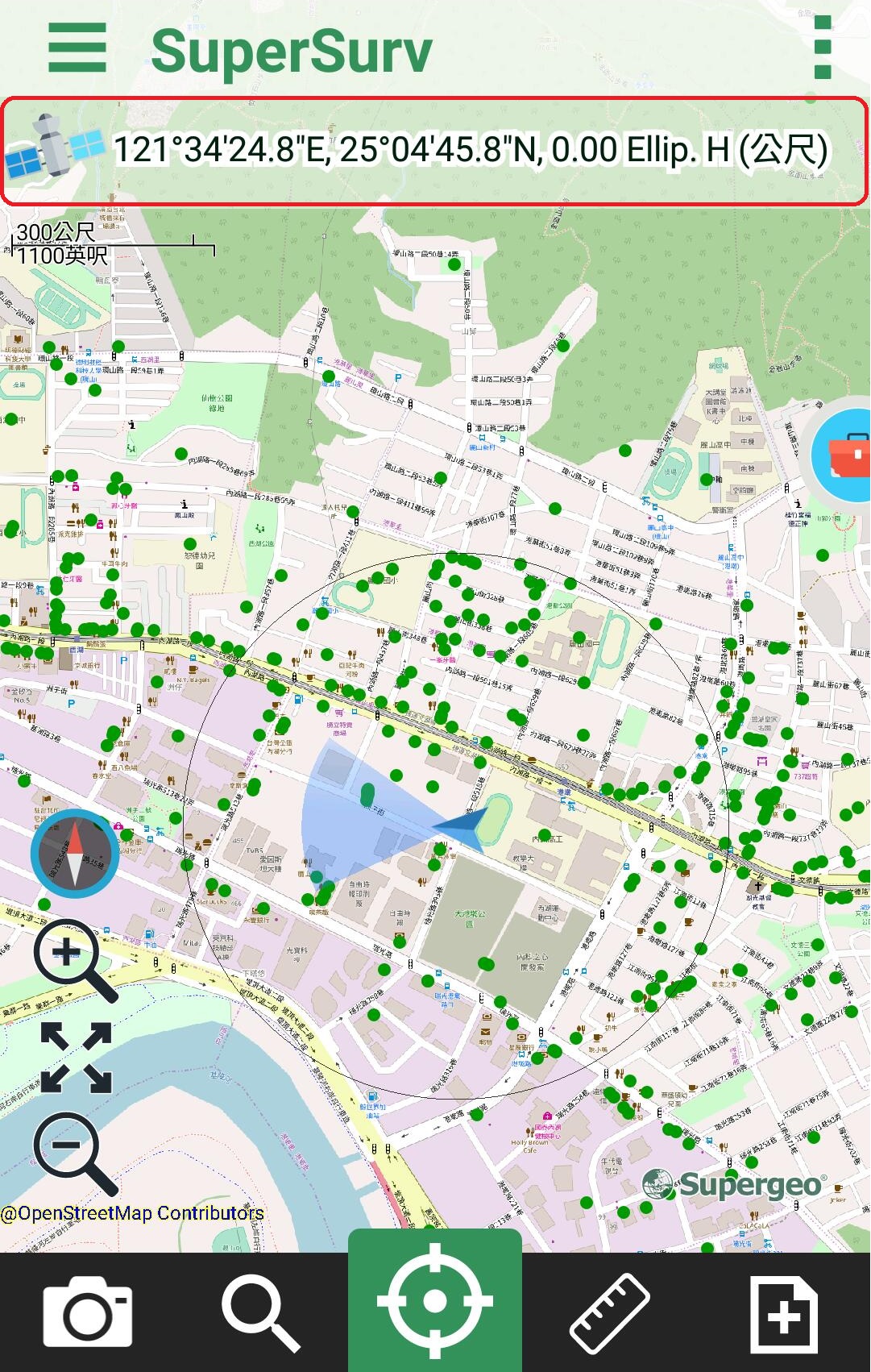Zoom to full map extent
The width and height of the screenshot is (871, 1372).
point(76,1057)
